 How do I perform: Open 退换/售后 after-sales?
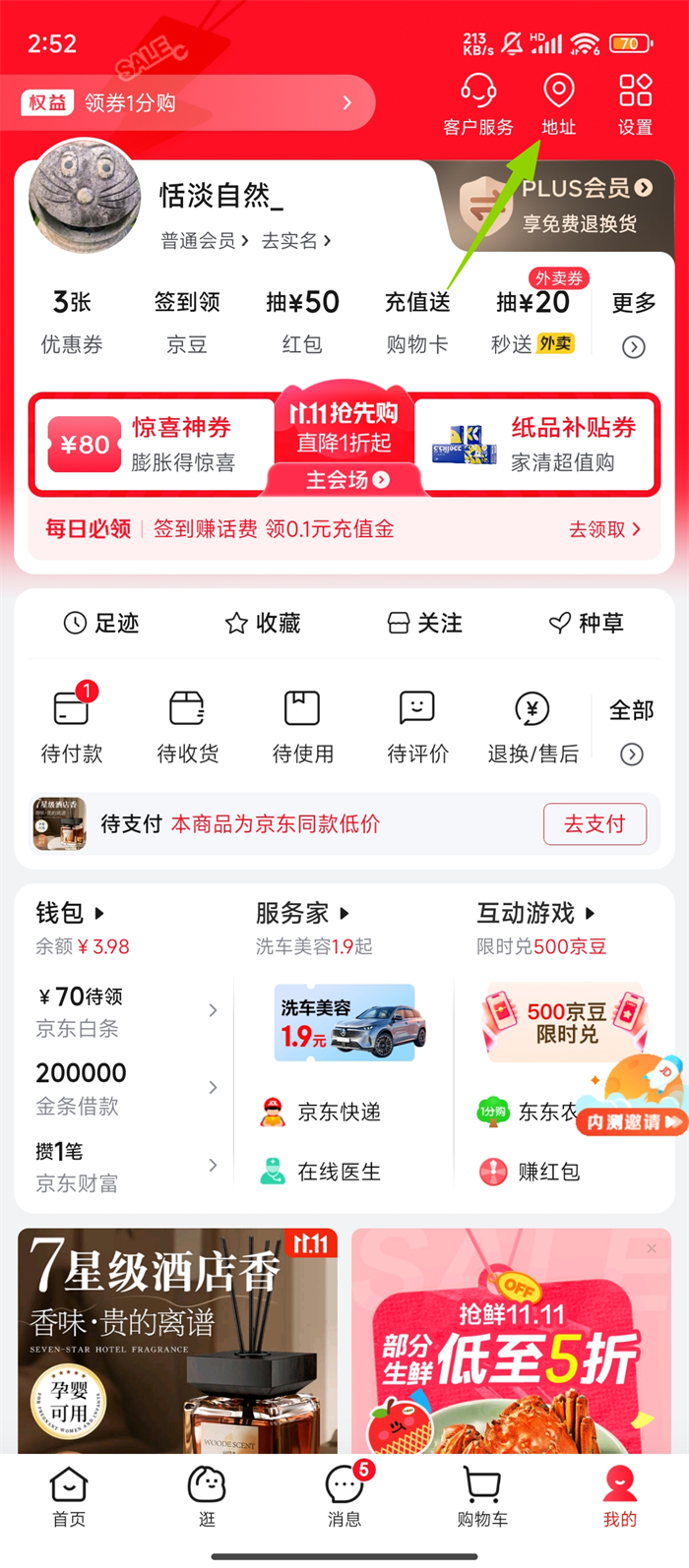click(x=532, y=727)
